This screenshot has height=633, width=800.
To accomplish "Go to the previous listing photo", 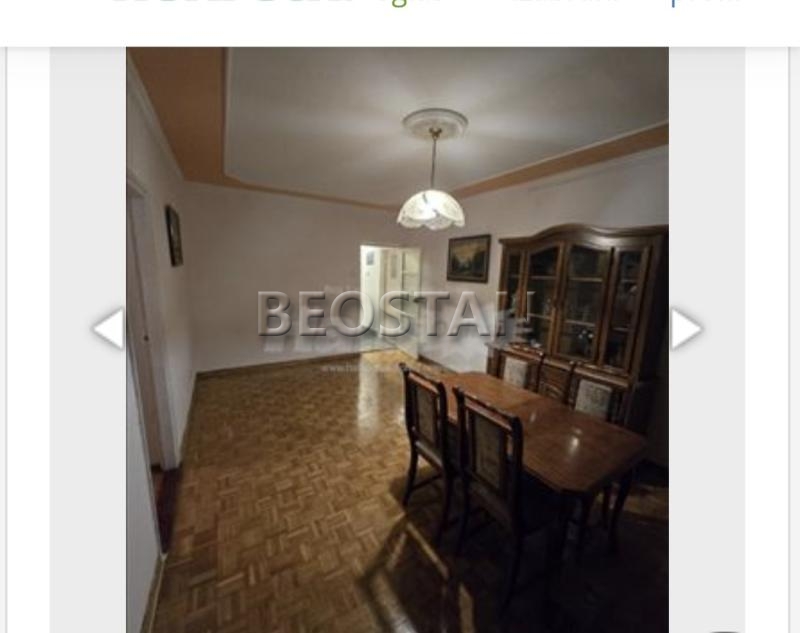I will [107, 328].
